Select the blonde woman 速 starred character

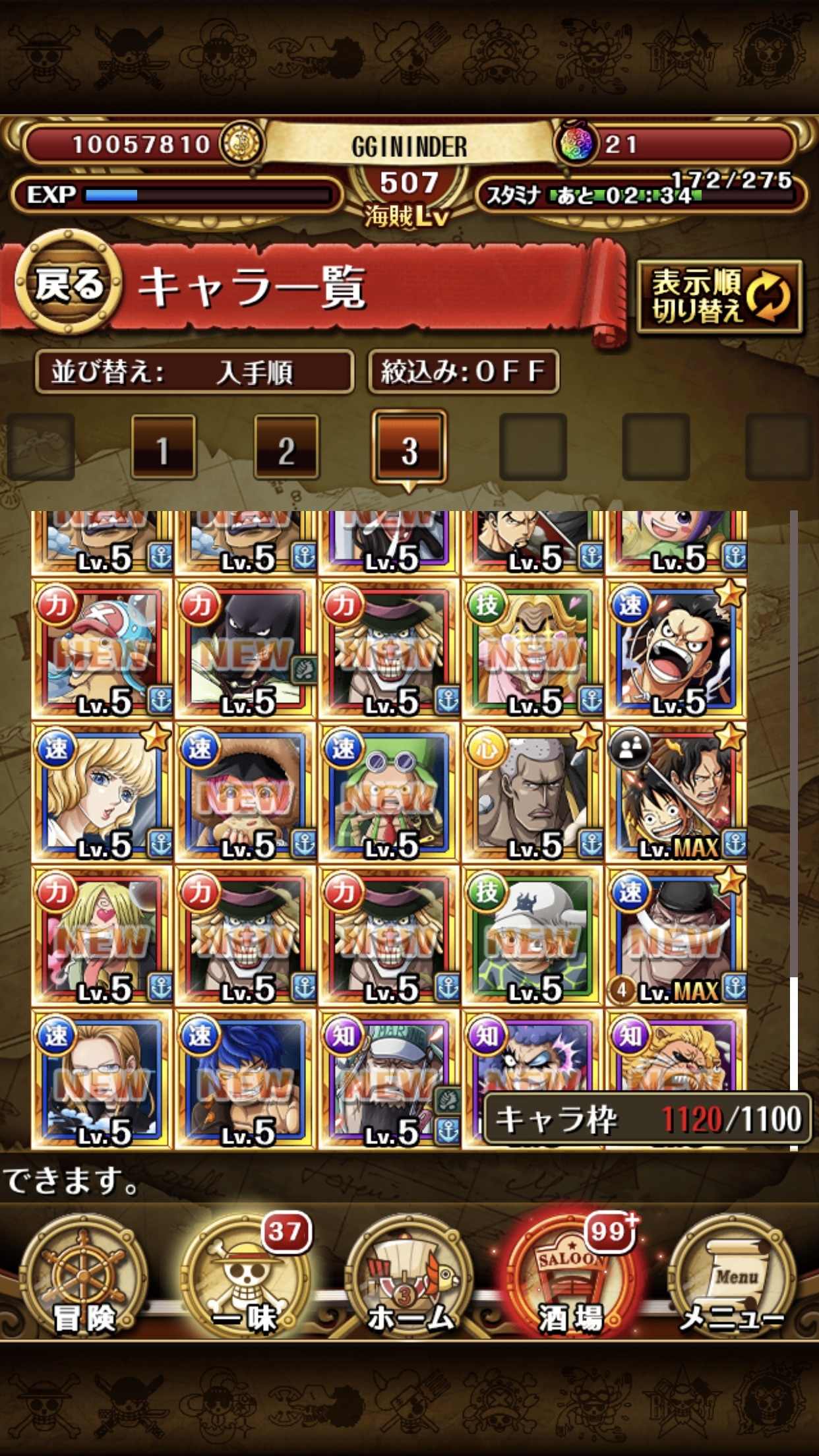pos(102,791)
